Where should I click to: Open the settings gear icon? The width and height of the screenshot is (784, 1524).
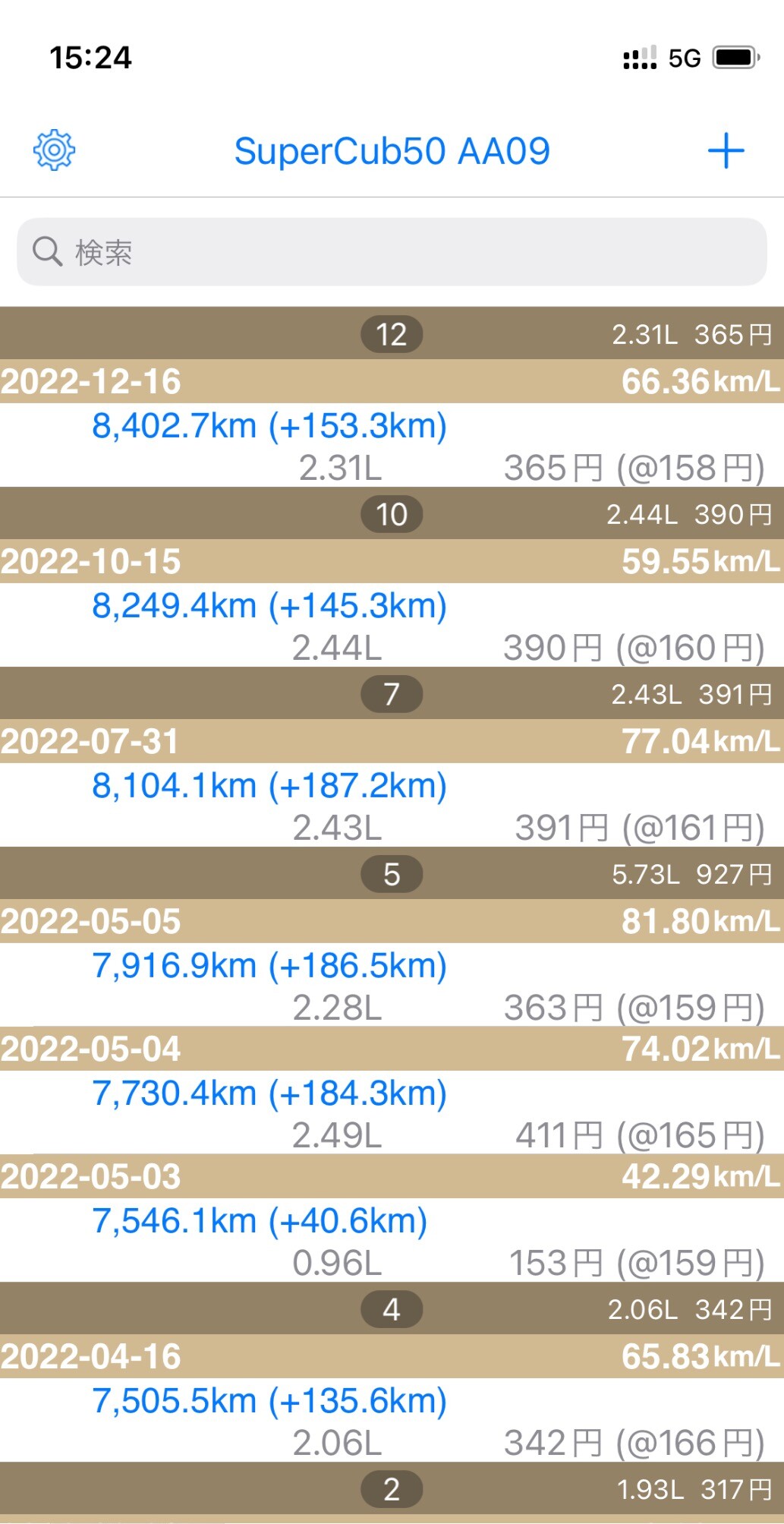point(54,150)
